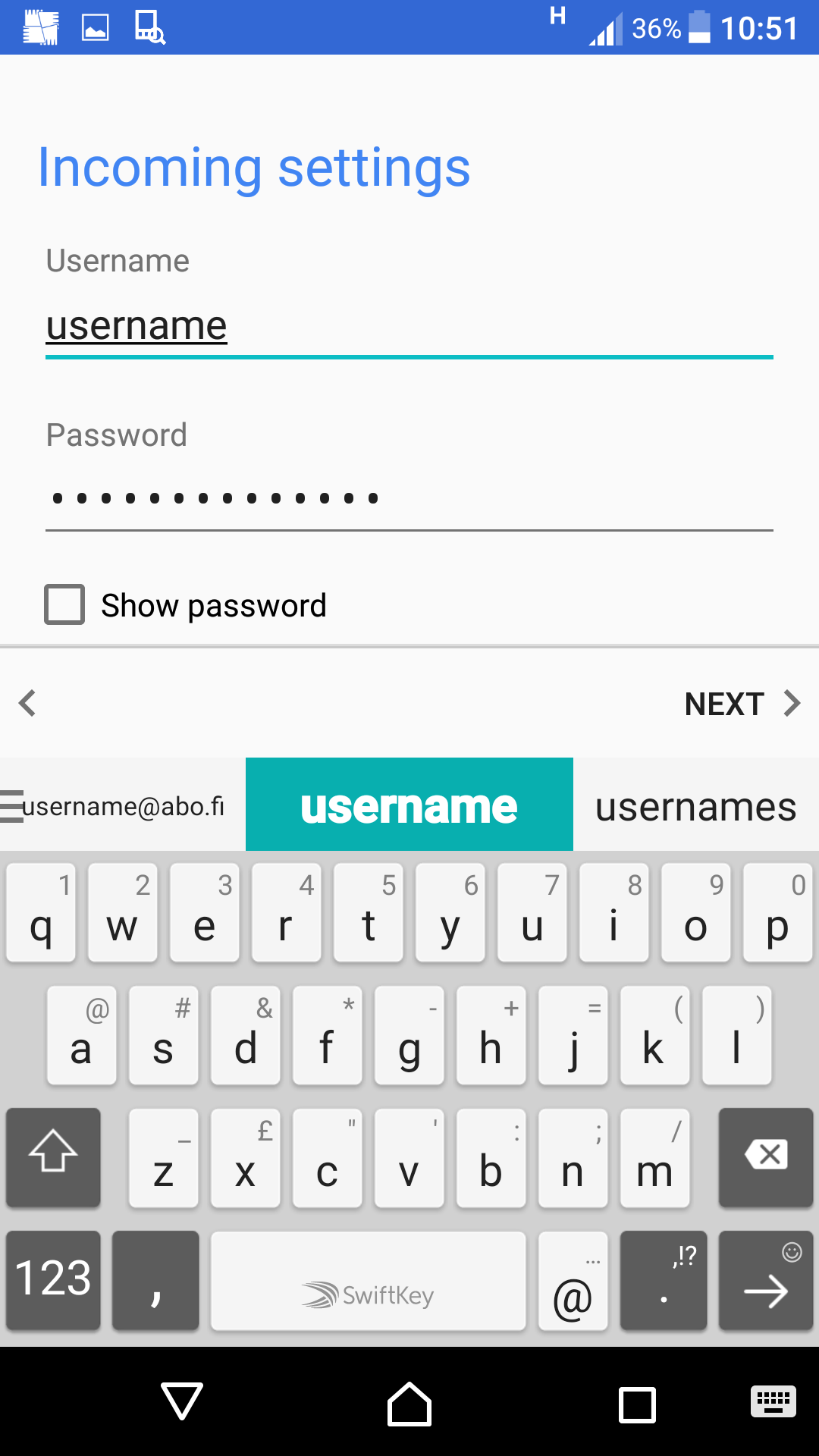The height and width of the screenshot is (1456, 819).
Task: Pick the usernames suggestion
Action: (x=695, y=806)
